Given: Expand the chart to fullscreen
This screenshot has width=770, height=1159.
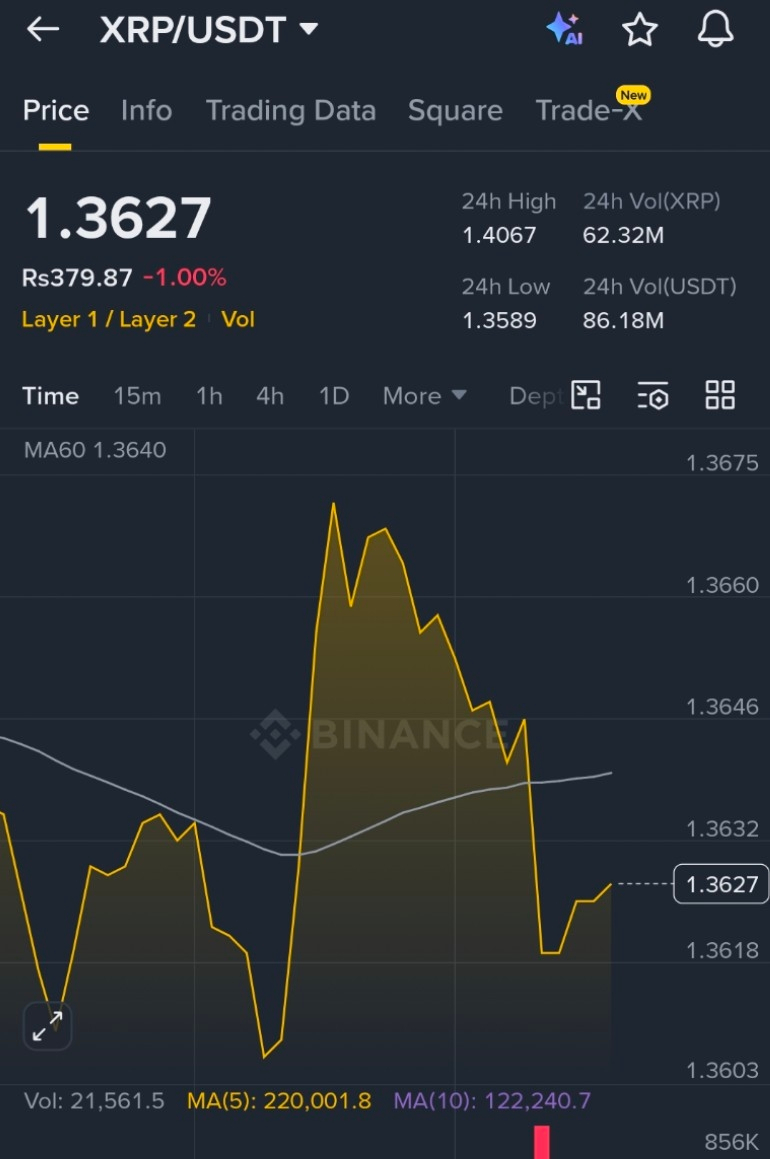Looking at the screenshot, I should (47, 1025).
